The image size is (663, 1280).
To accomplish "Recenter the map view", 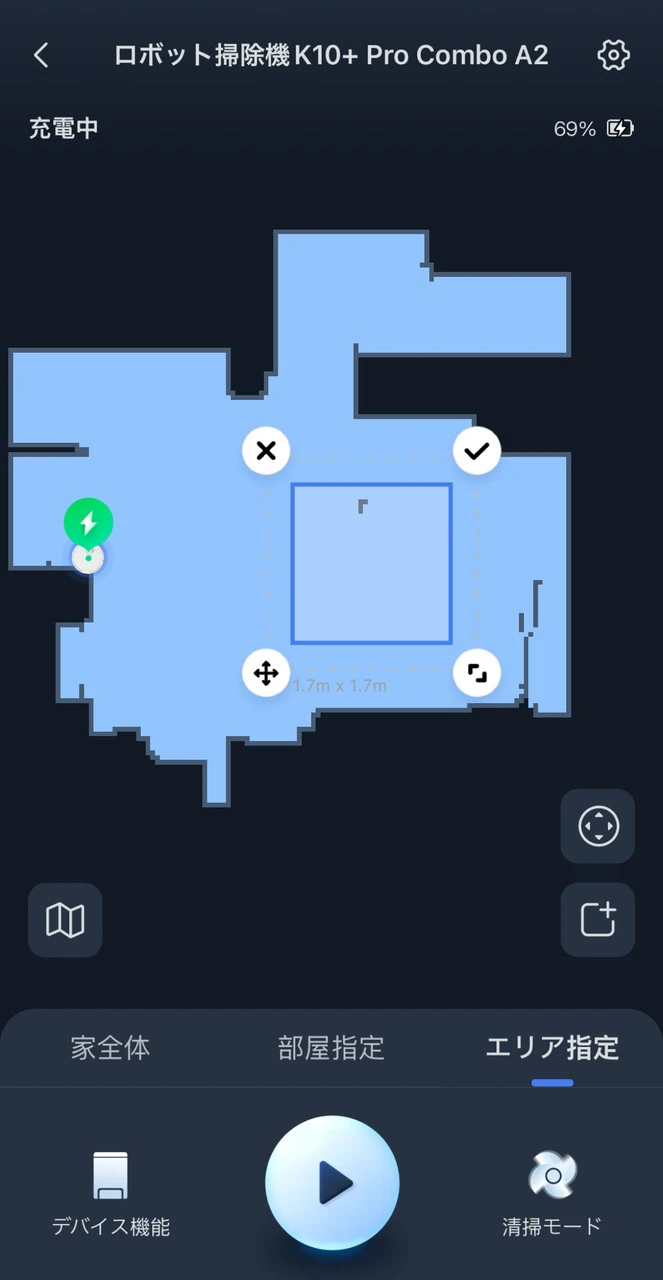I will [x=598, y=826].
